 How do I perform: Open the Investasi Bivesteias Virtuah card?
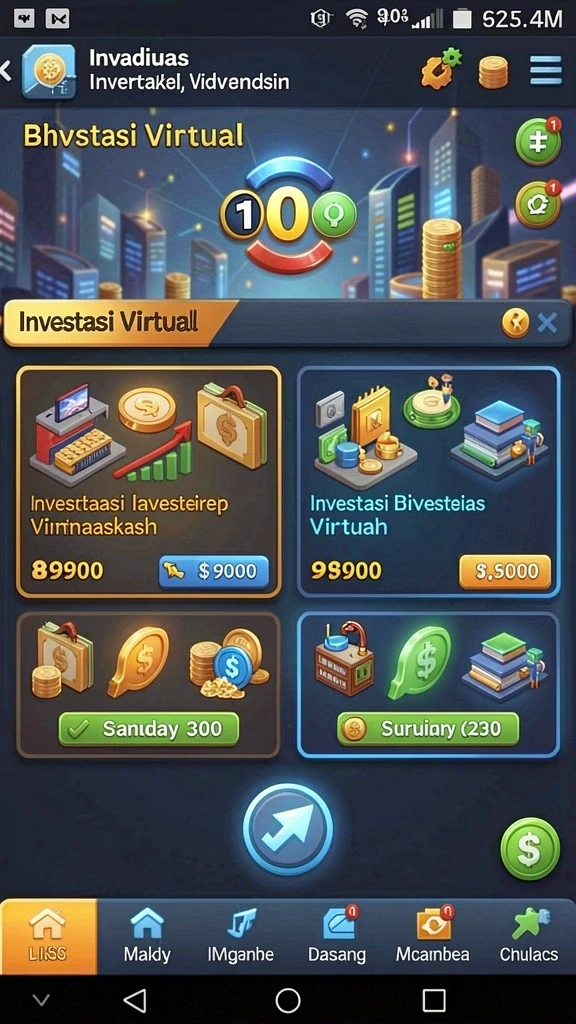[x=428, y=481]
